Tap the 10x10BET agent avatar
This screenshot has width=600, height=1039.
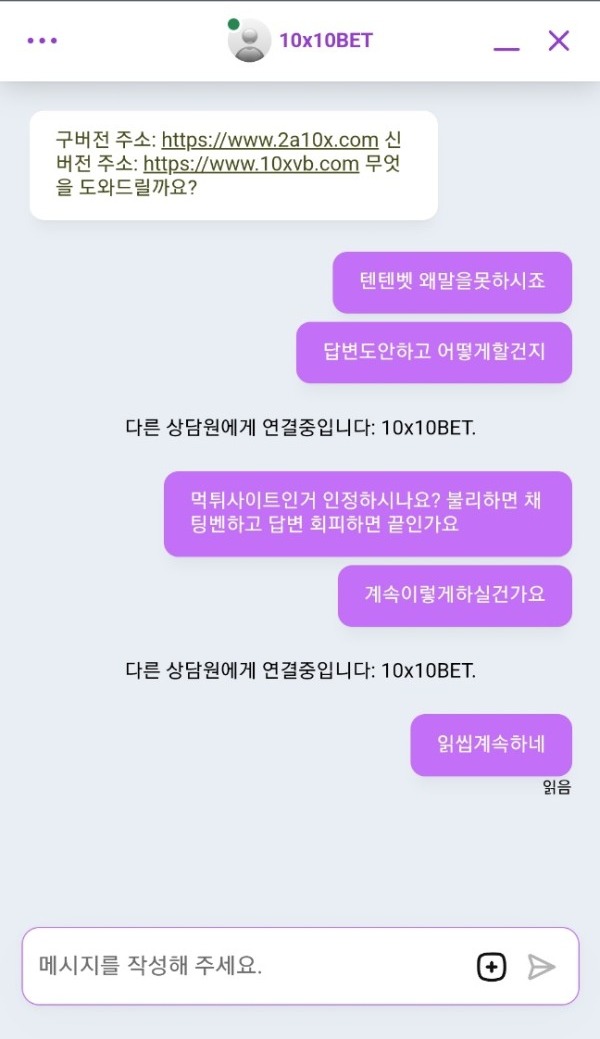(x=249, y=41)
